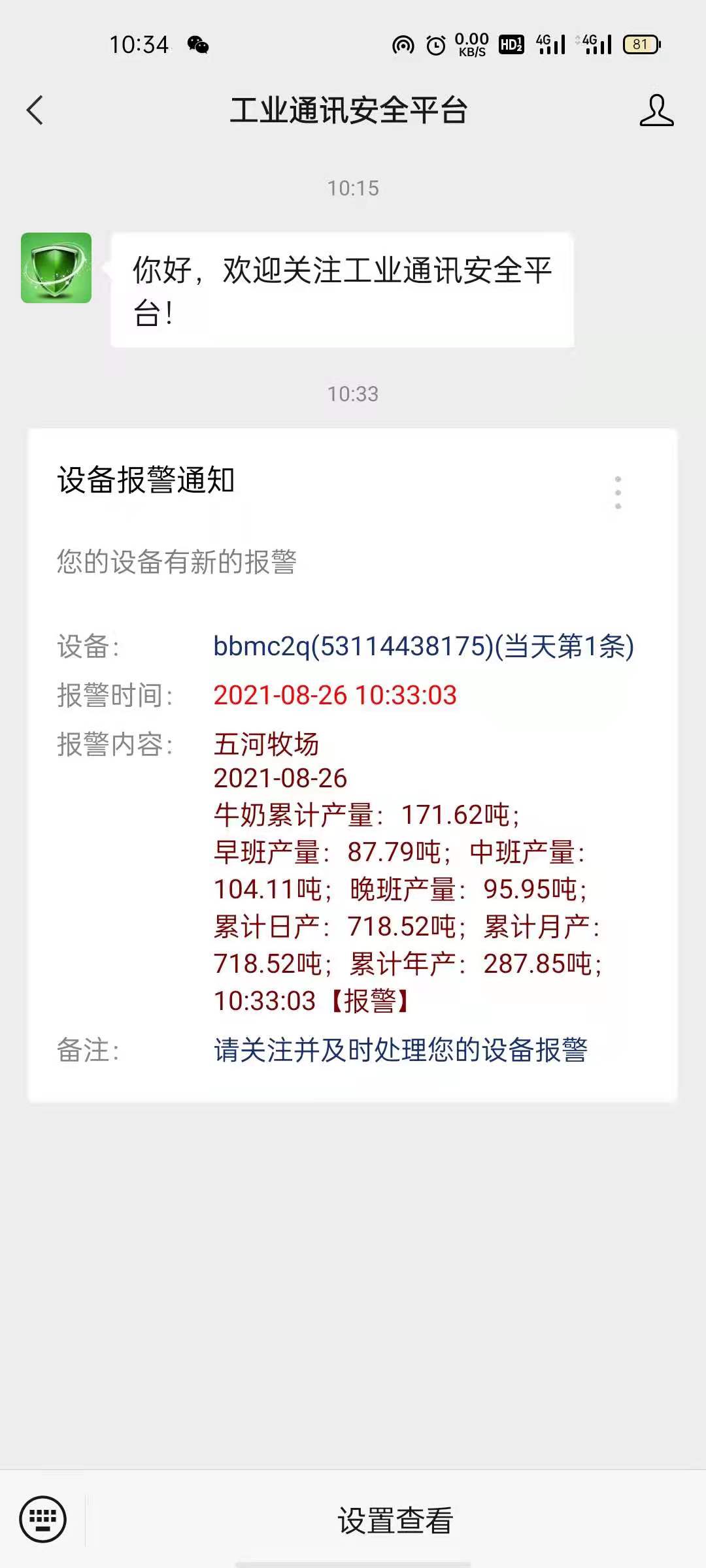Open the three-dot menu on alert card
The width and height of the screenshot is (706, 1568).
tap(618, 492)
